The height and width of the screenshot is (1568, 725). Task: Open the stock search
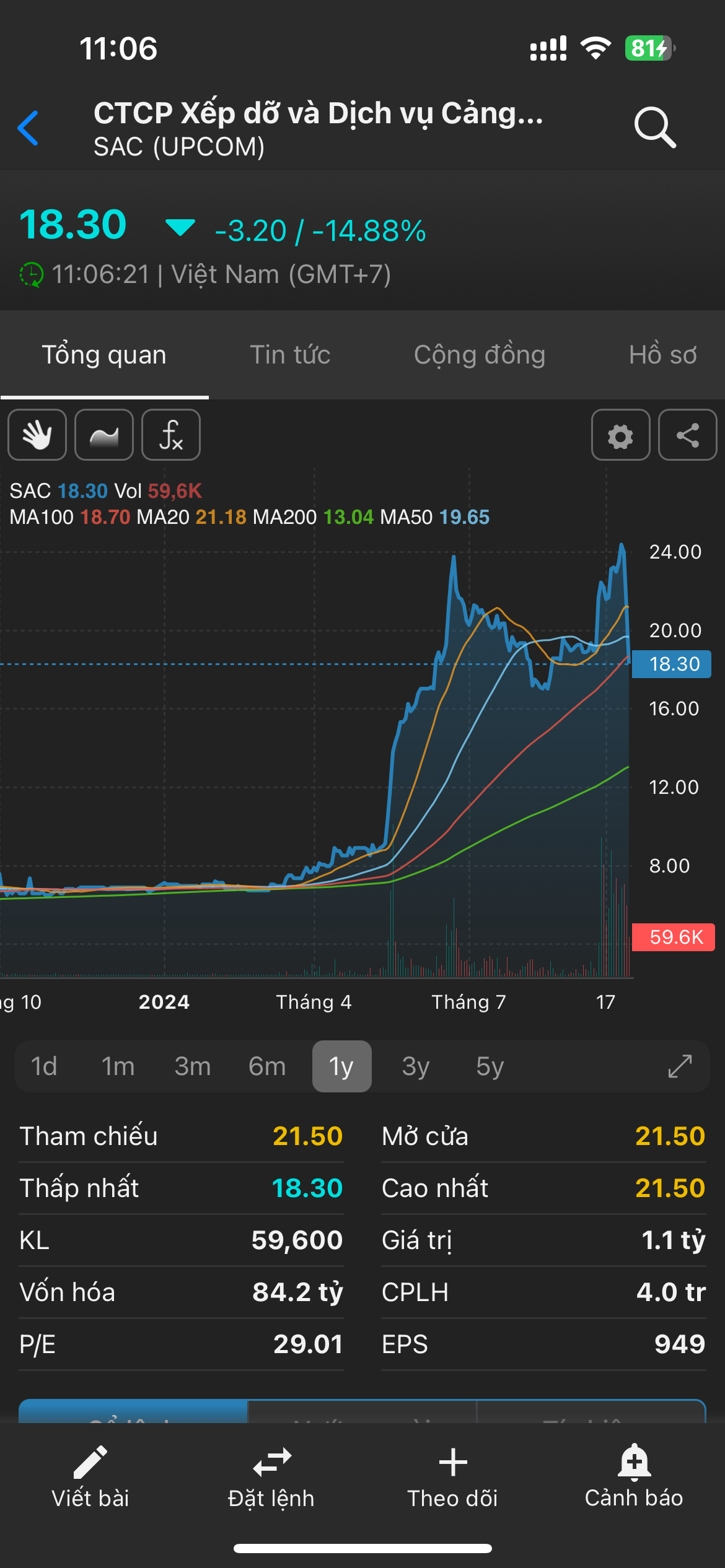pyautogui.click(x=654, y=128)
